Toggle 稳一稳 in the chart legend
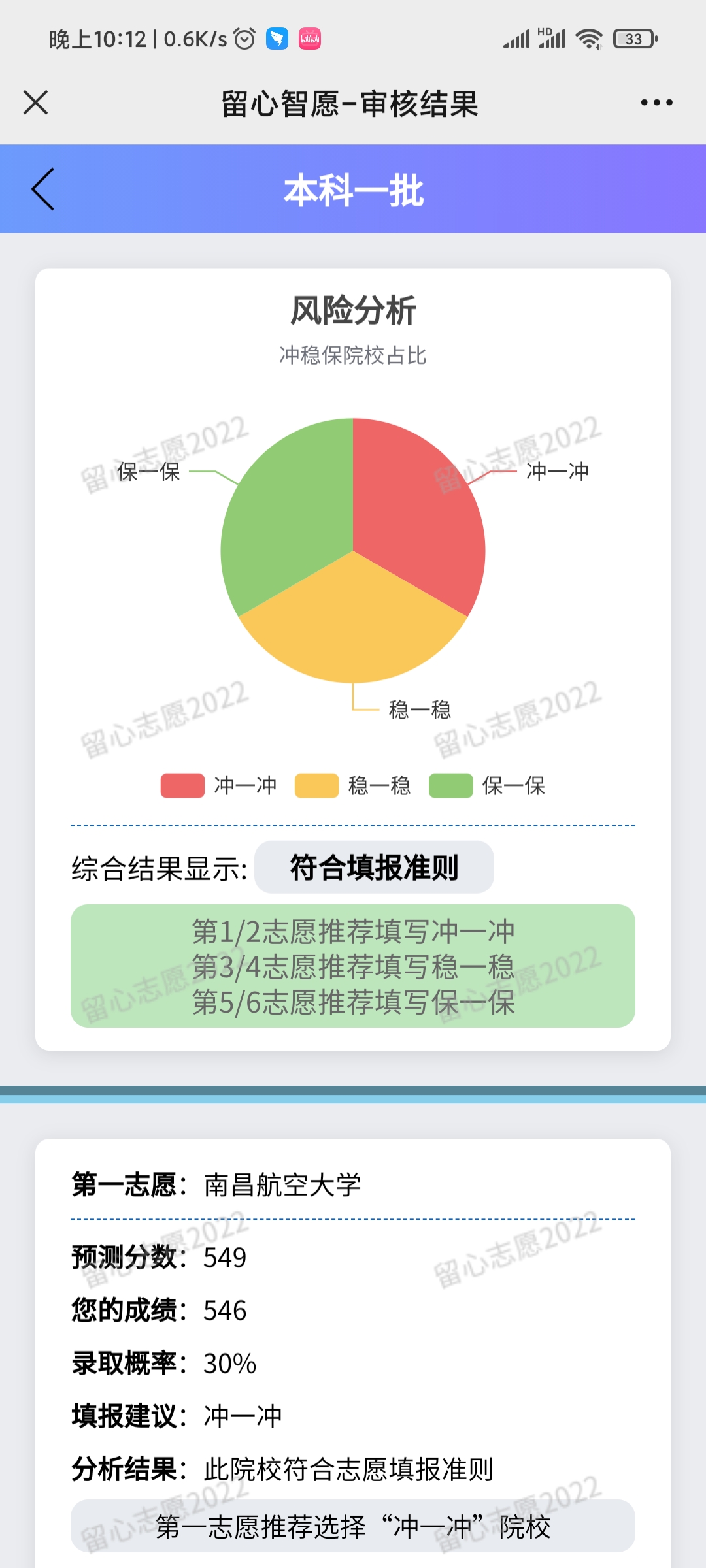The image size is (706, 1568). click(x=353, y=785)
